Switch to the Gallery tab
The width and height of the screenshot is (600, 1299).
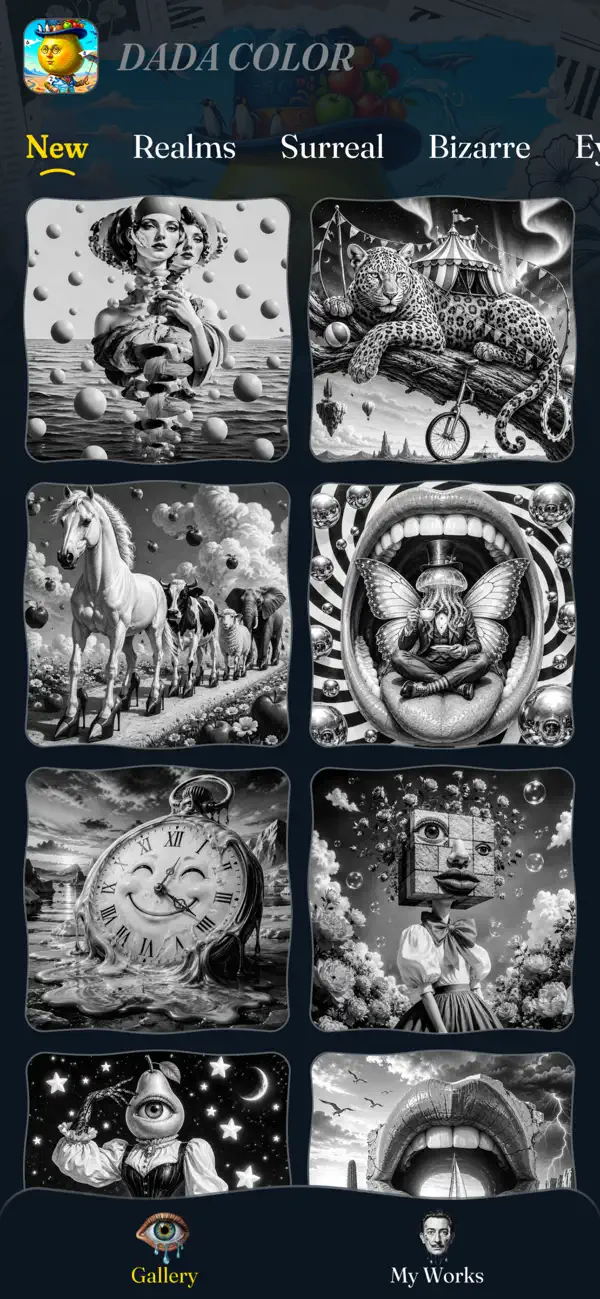[x=164, y=1249]
